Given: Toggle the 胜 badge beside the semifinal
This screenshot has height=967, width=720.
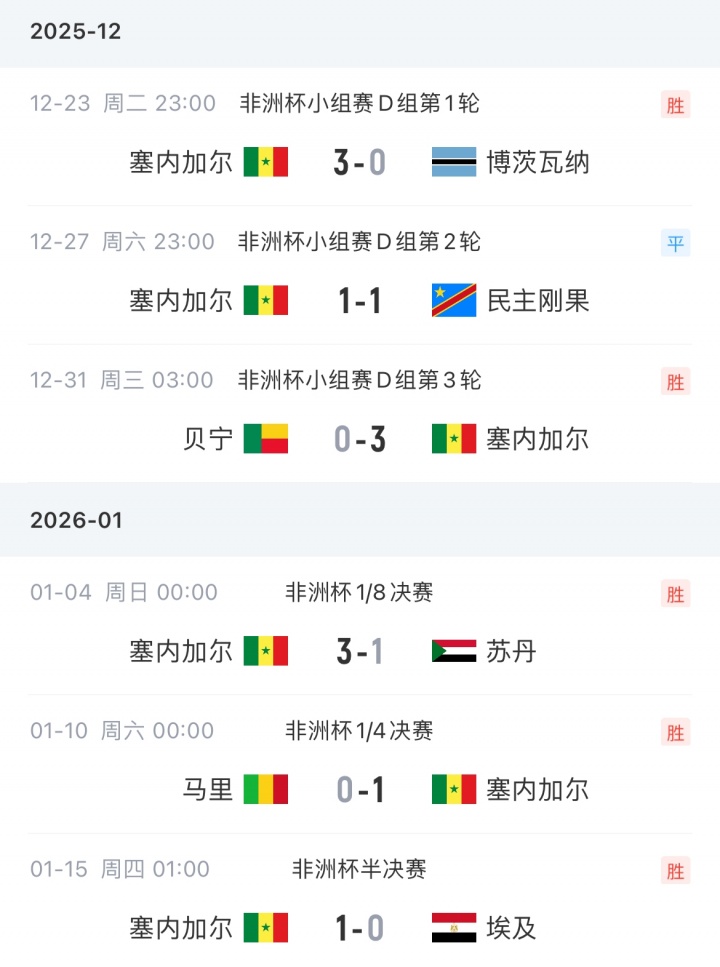Looking at the screenshot, I should pyautogui.click(x=675, y=870).
